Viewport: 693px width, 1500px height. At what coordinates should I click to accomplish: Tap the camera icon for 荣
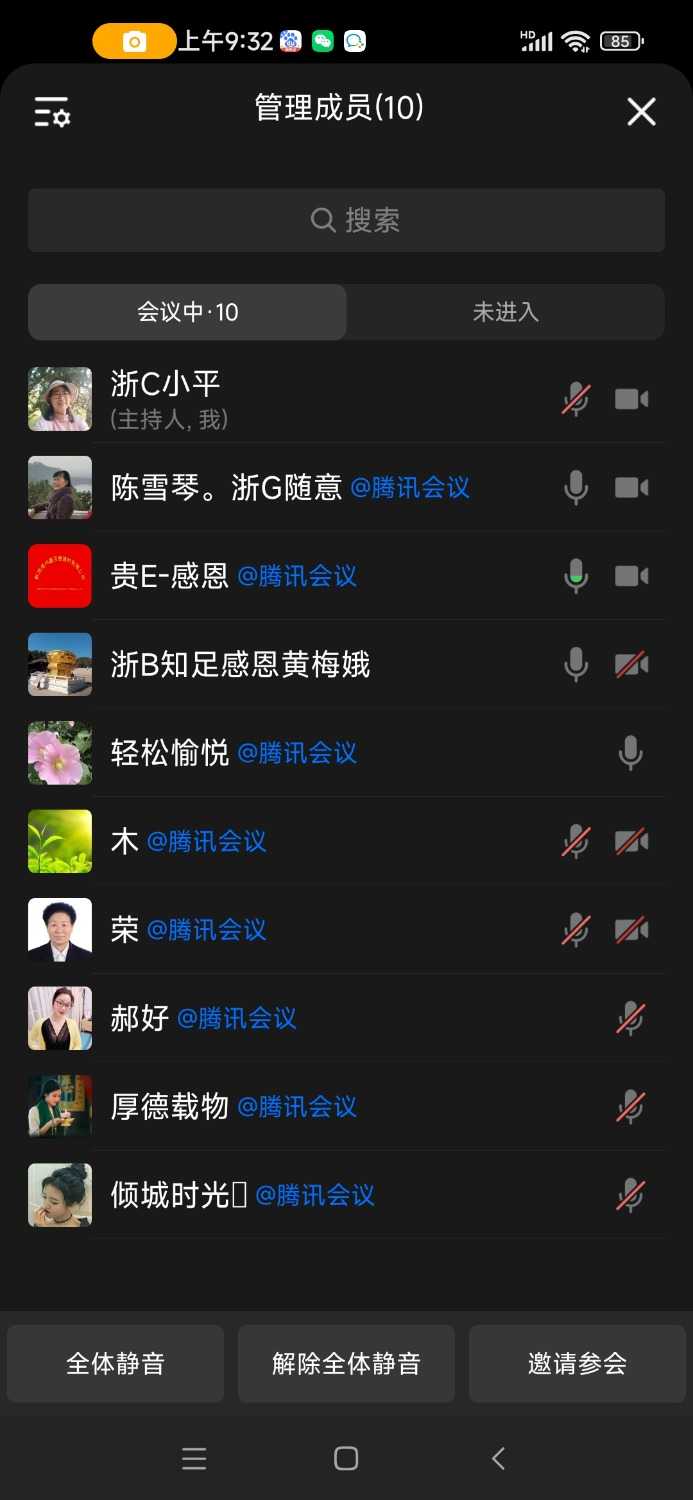[631, 930]
